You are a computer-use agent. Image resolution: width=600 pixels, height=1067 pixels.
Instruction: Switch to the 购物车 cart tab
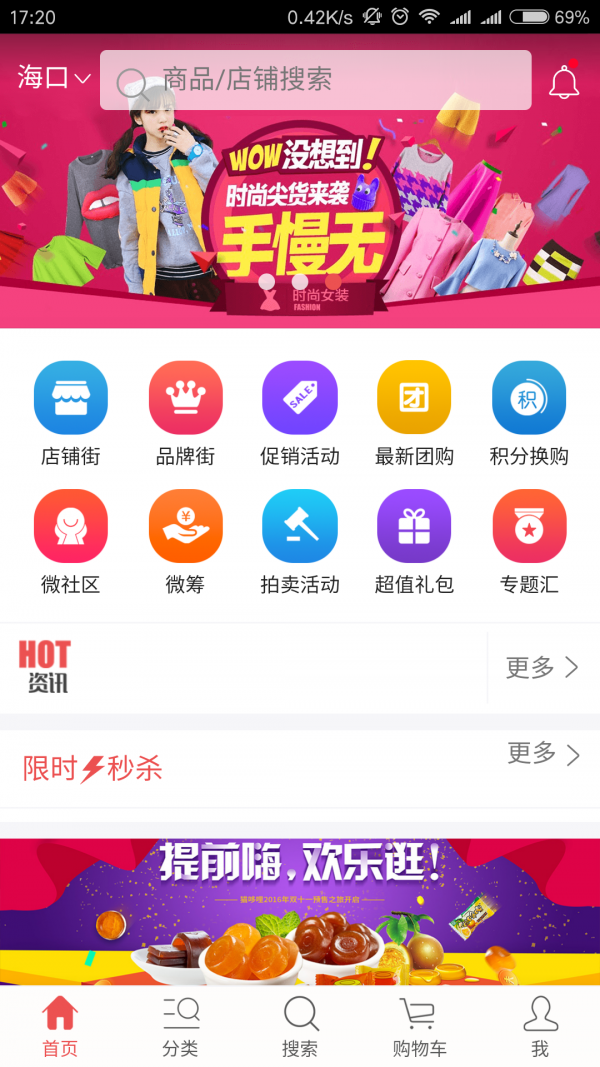click(x=419, y=1027)
